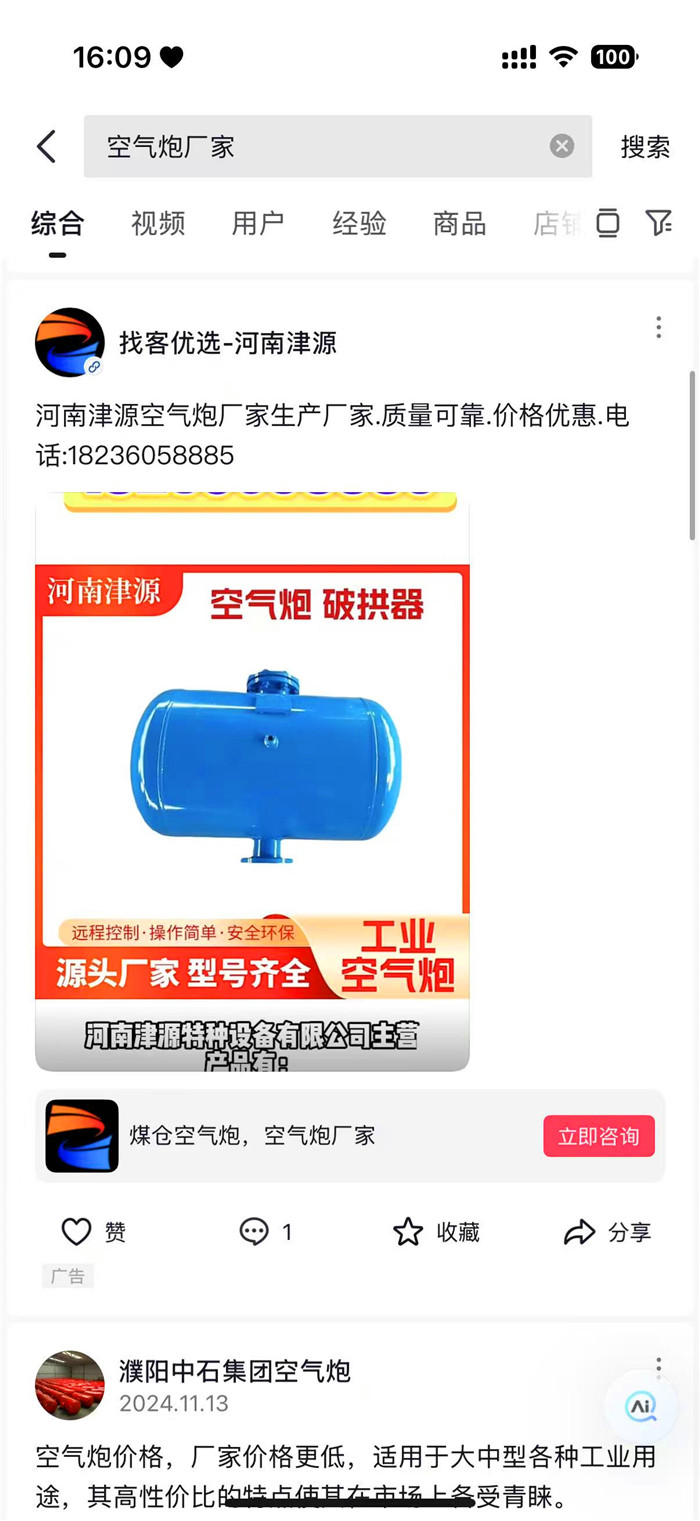The height and width of the screenshot is (1521, 700).
Task: Open comments on the 河南津源 post
Action: [x=266, y=1232]
